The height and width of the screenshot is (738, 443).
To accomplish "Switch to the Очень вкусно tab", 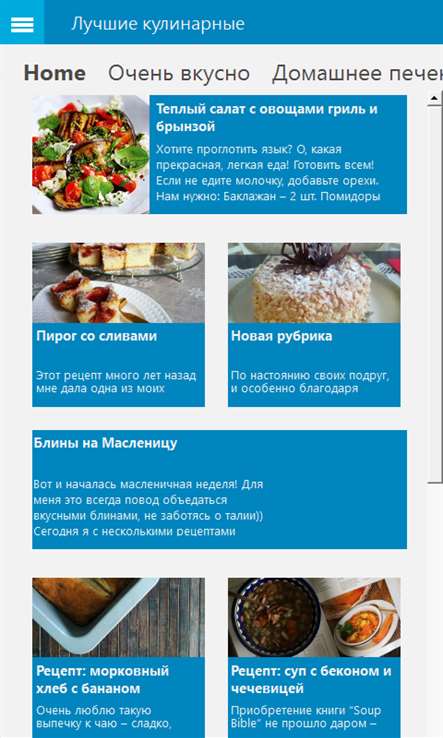I will point(179,73).
